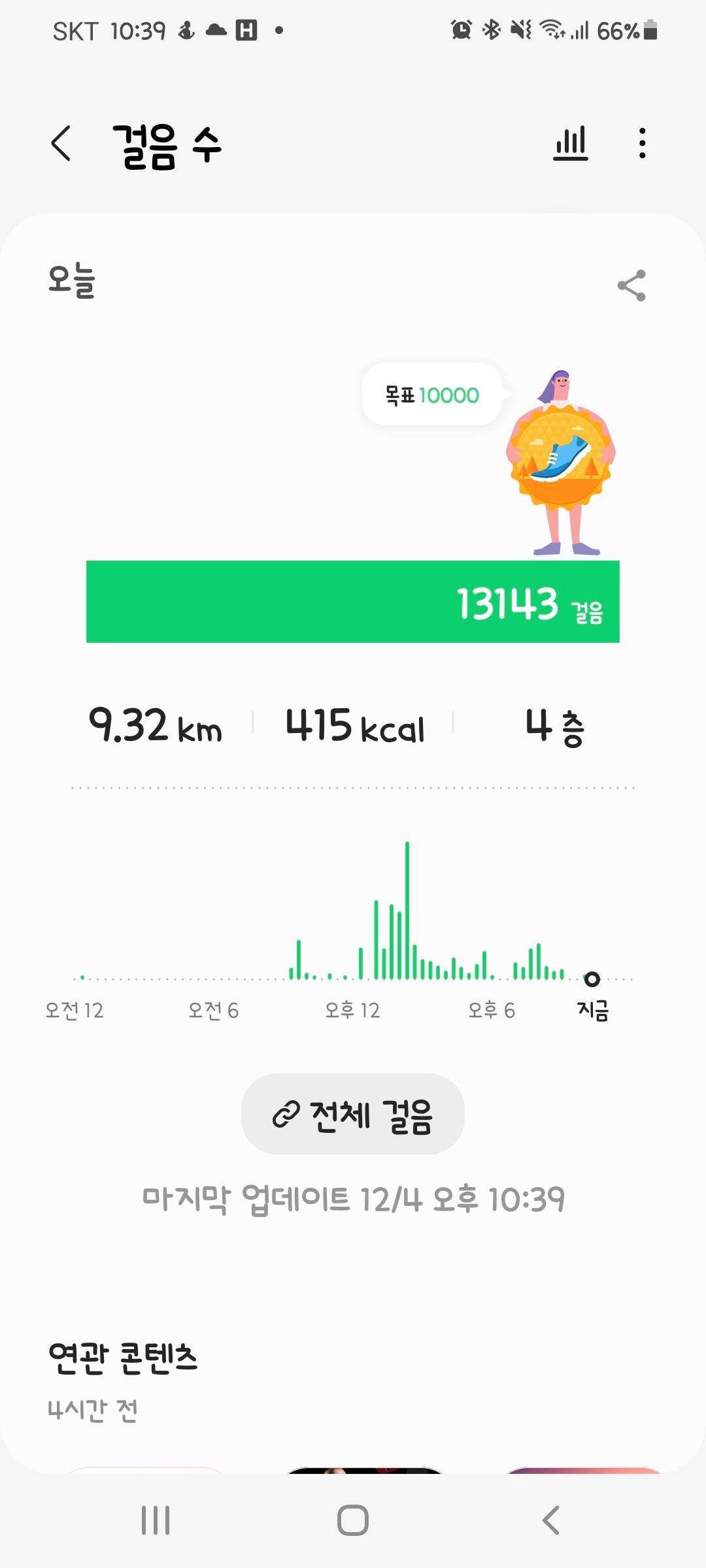Open the three-dot overflow menu
This screenshot has height=1568, width=706.
coord(643,144)
